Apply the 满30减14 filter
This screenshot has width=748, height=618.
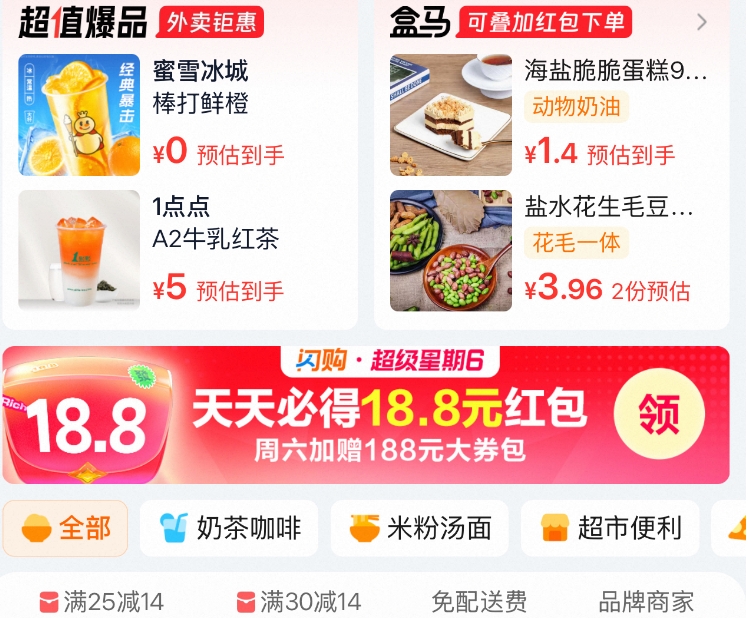click(298, 602)
